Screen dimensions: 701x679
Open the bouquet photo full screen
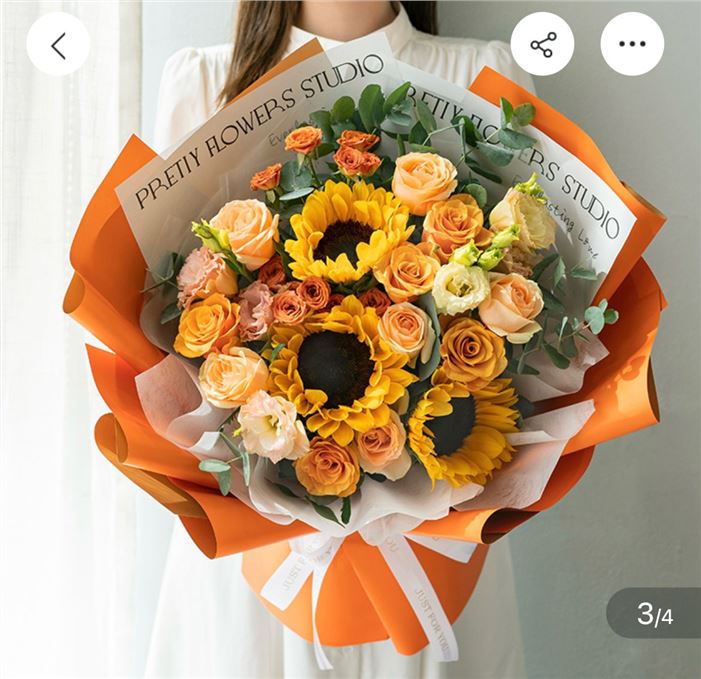(x=350, y=340)
